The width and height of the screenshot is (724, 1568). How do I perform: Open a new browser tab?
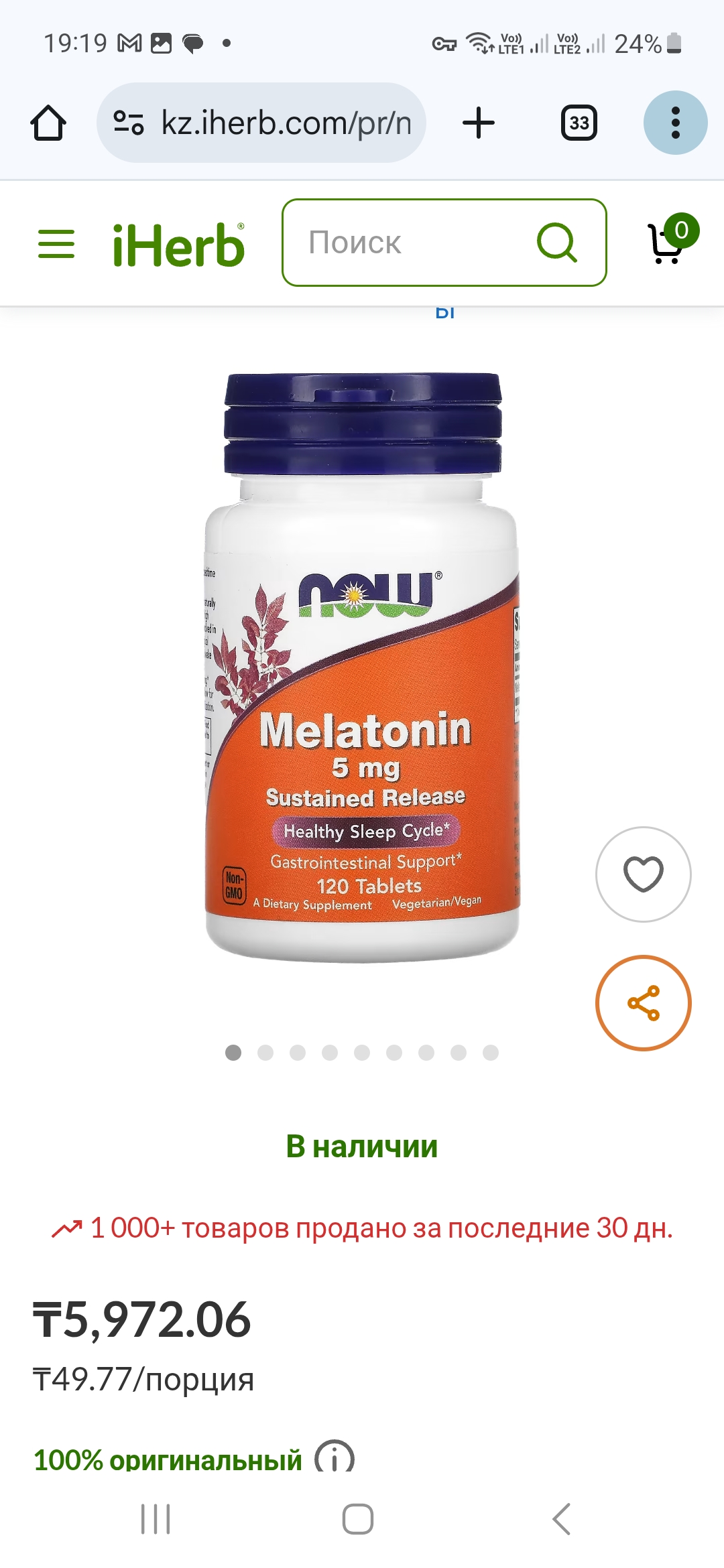(479, 123)
